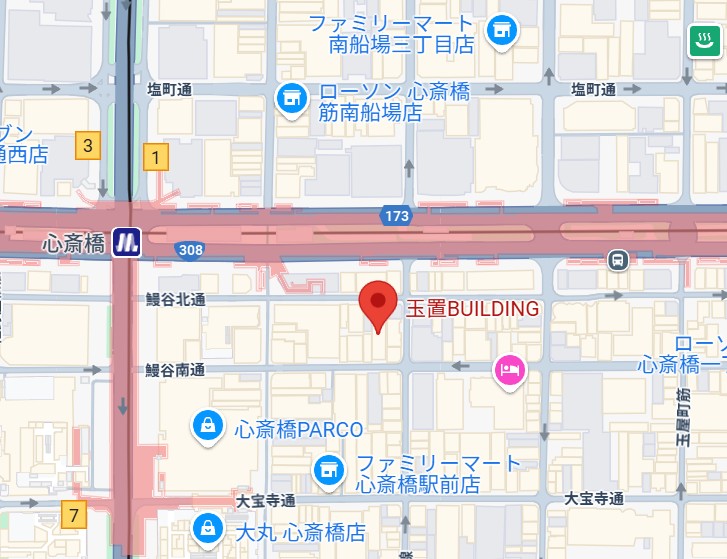
Task: Select station exit 3 marker
Action: pyautogui.click(x=89, y=147)
